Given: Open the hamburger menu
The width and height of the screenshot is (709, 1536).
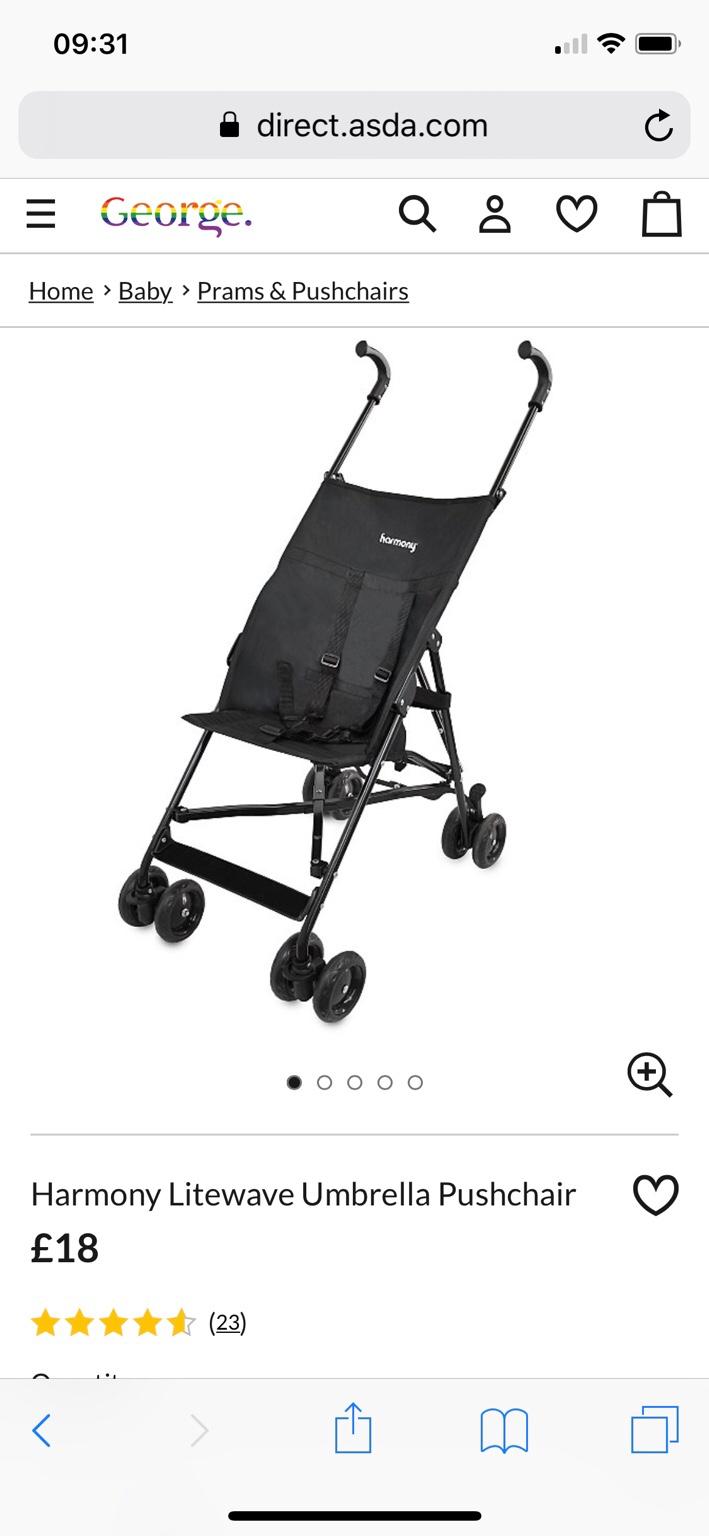Looking at the screenshot, I should (41, 214).
